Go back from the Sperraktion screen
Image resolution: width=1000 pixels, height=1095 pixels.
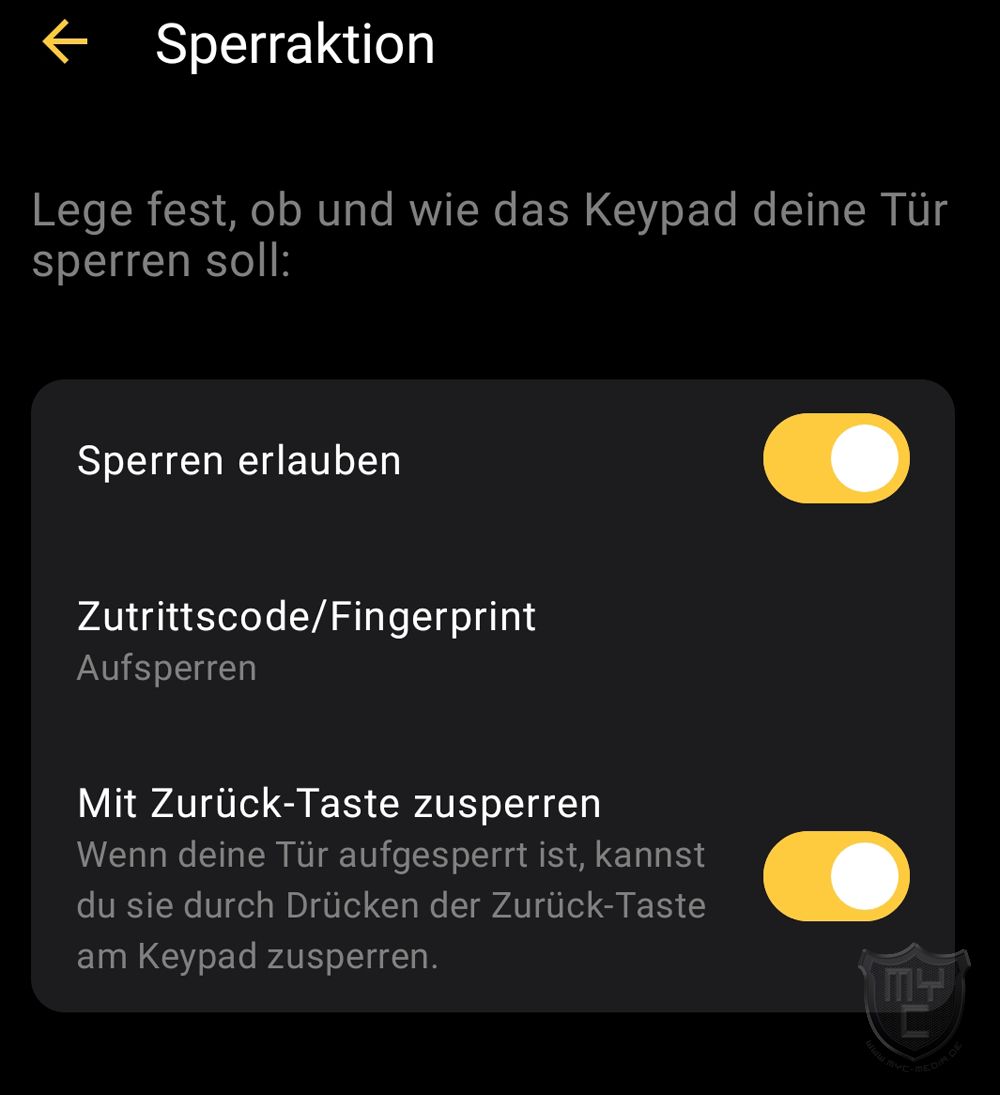point(65,43)
